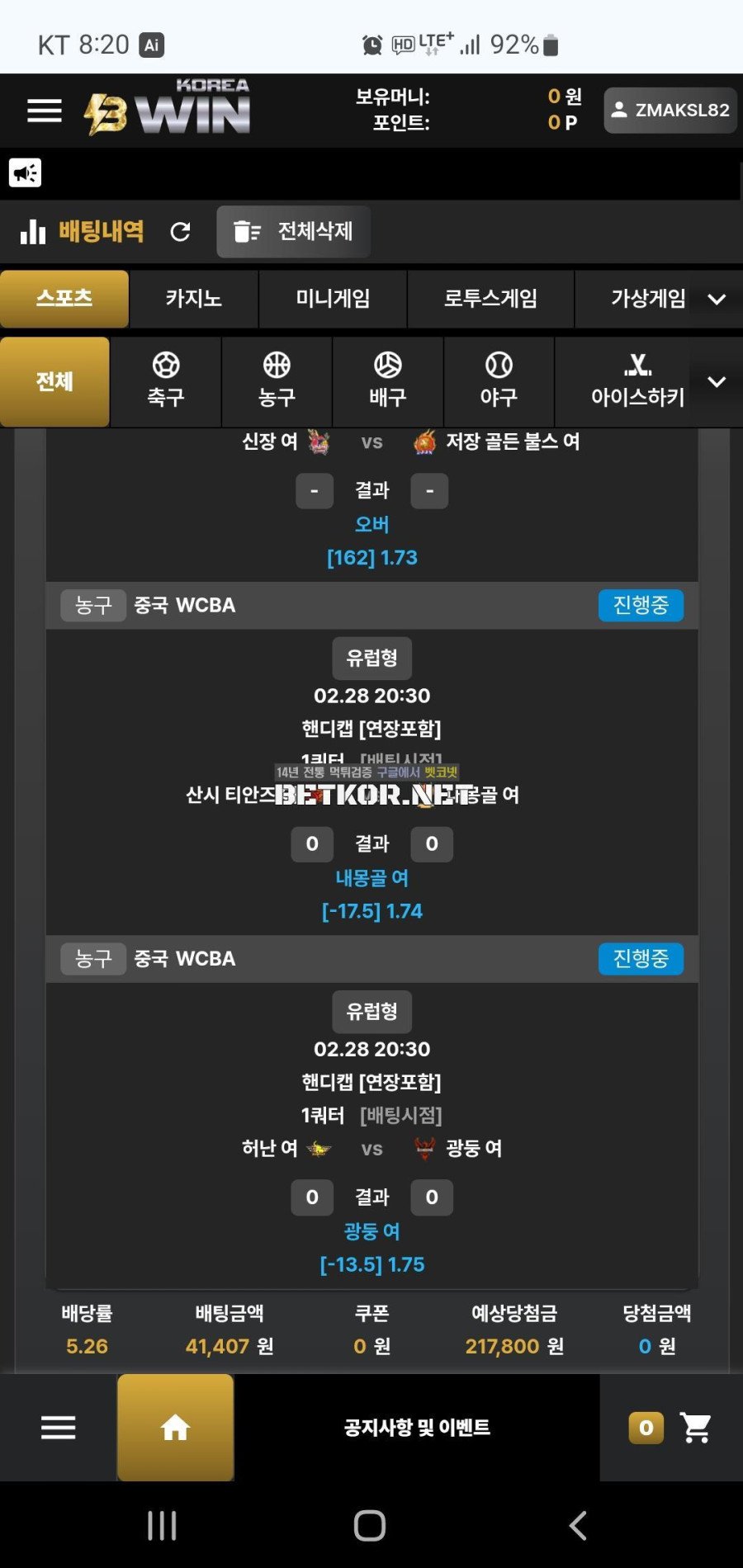Filter bets by 아이스하키
Viewport: 743px width, 1568px height.
[637, 381]
